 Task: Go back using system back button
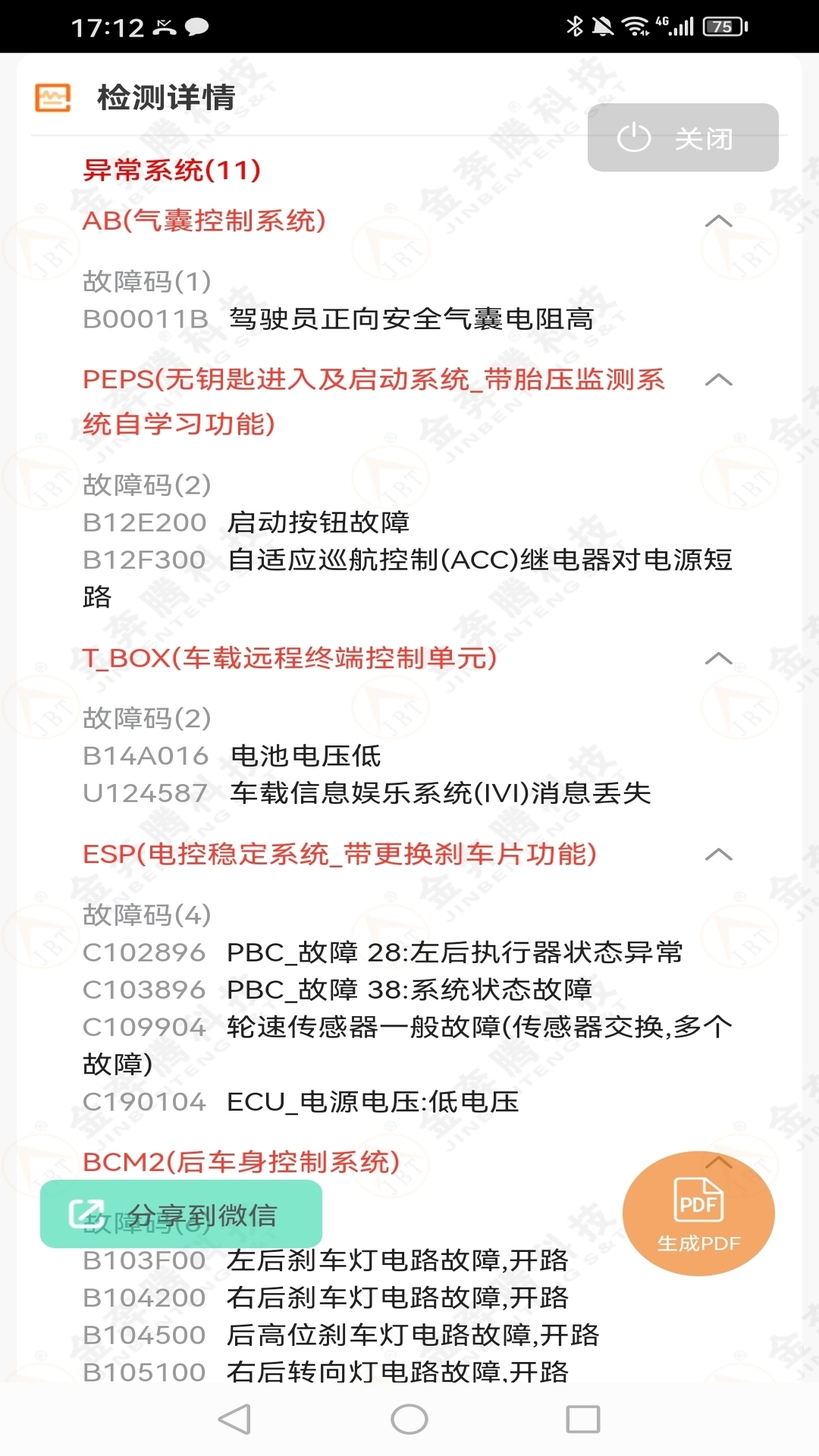point(234,1419)
